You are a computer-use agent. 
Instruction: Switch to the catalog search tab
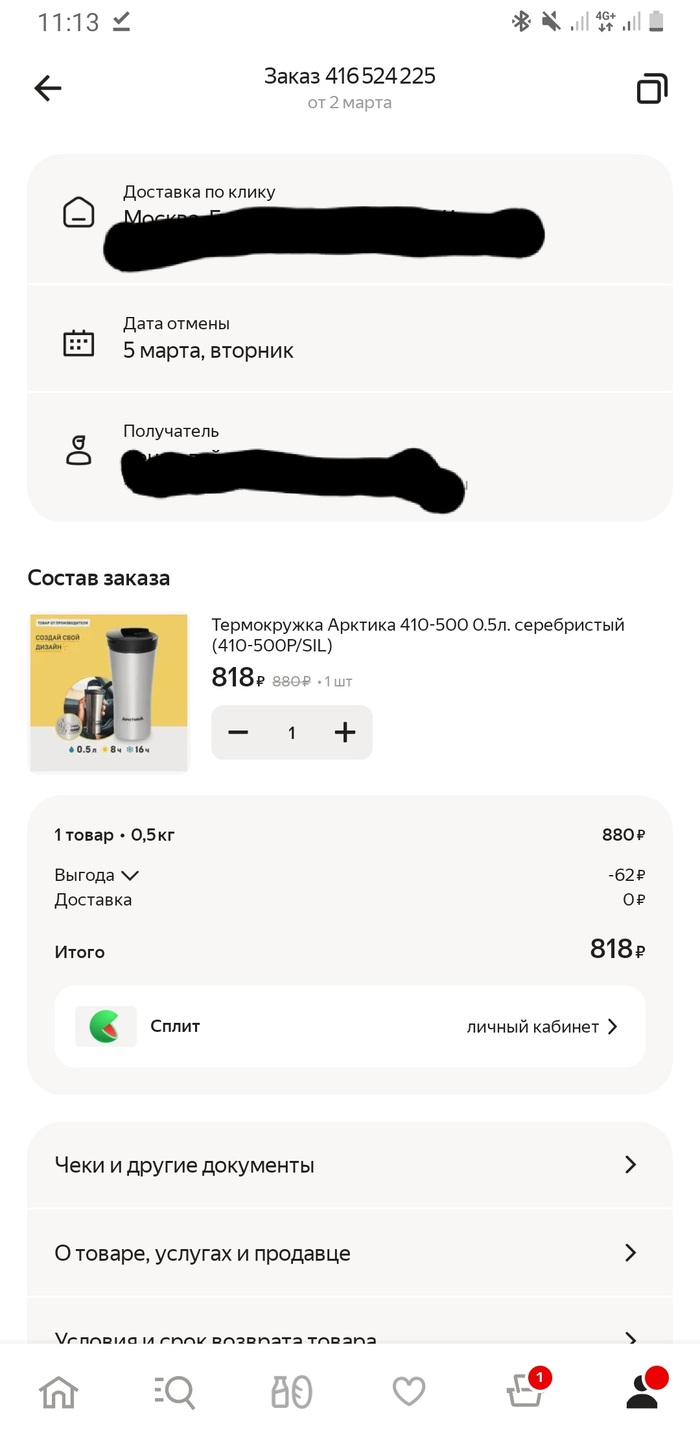[x=175, y=1391]
